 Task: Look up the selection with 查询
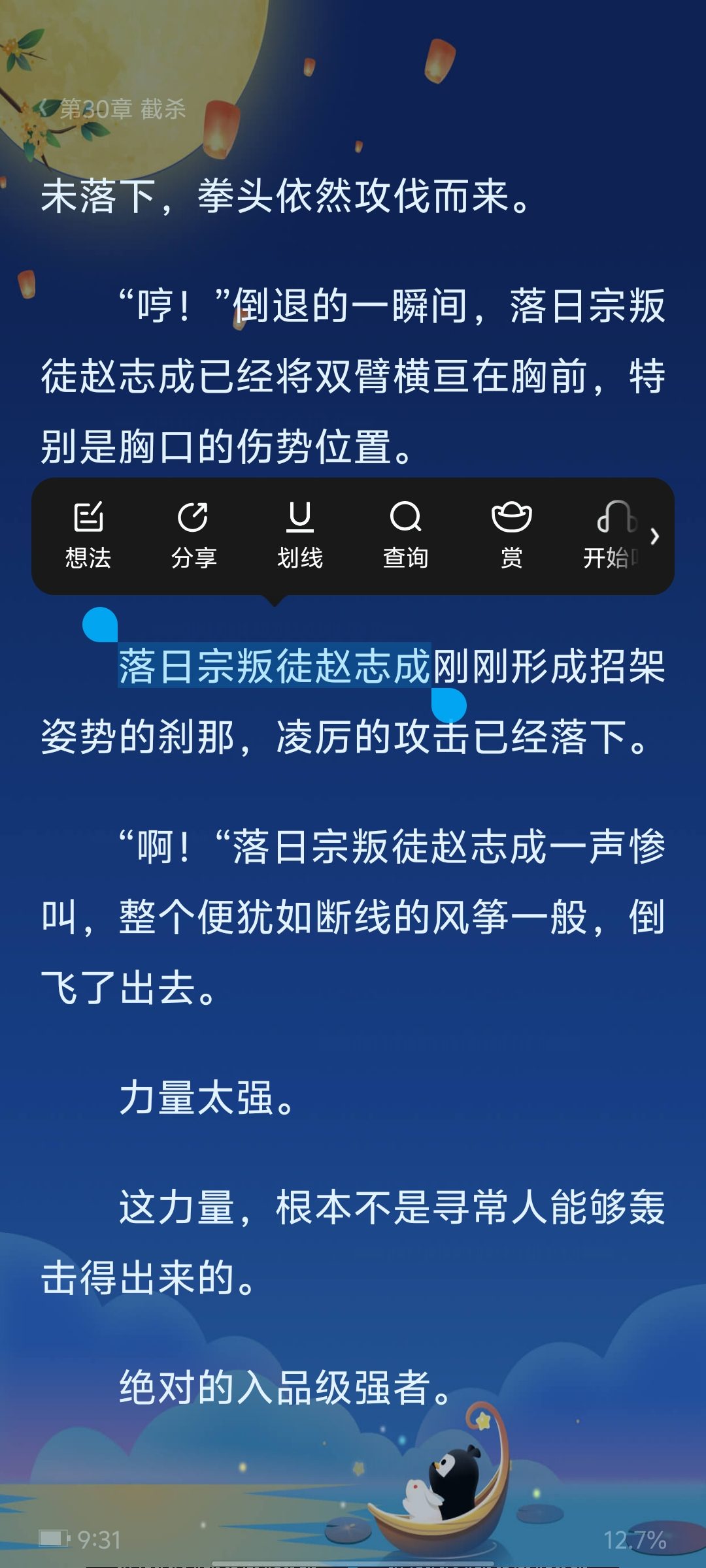tap(405, 535)
